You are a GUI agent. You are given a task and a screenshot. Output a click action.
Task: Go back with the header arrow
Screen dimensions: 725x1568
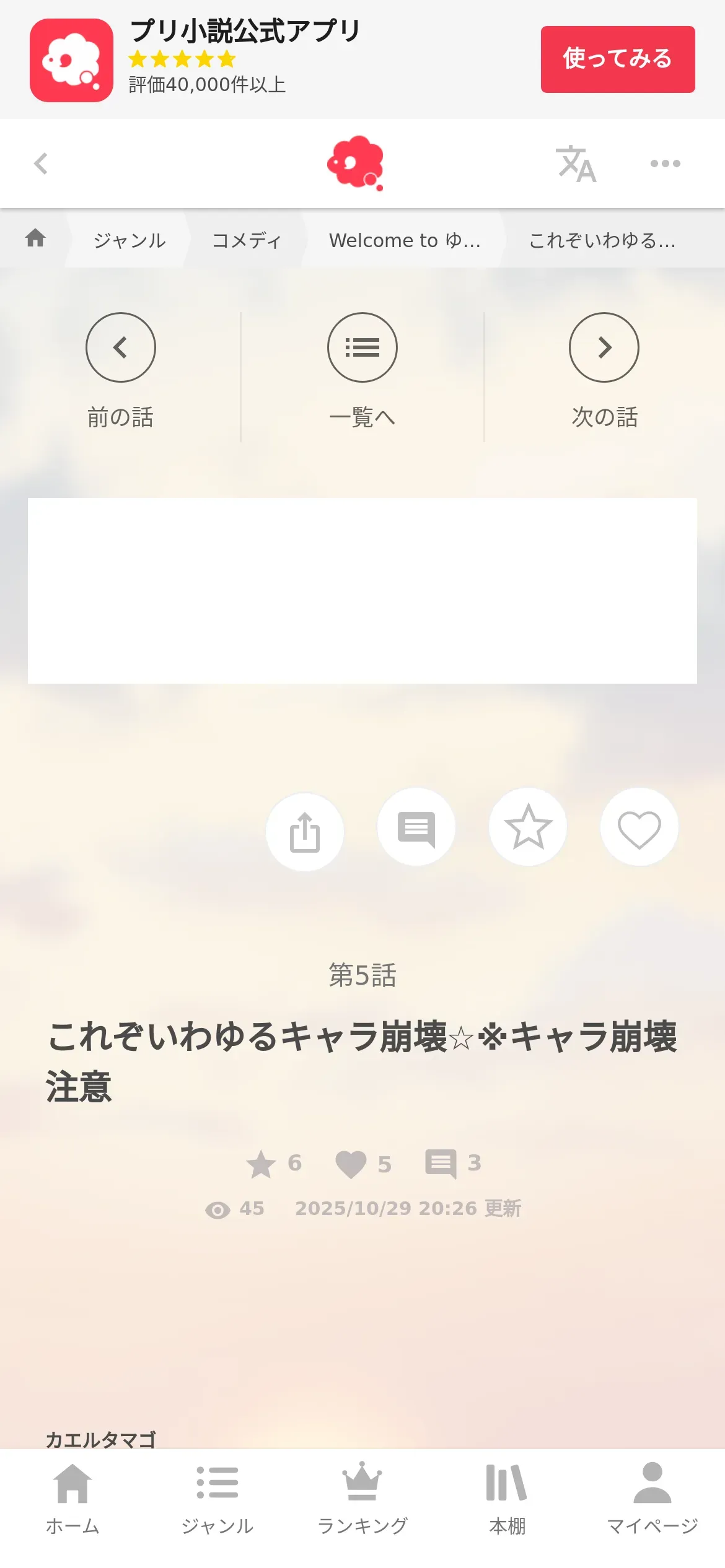point(41,163)
